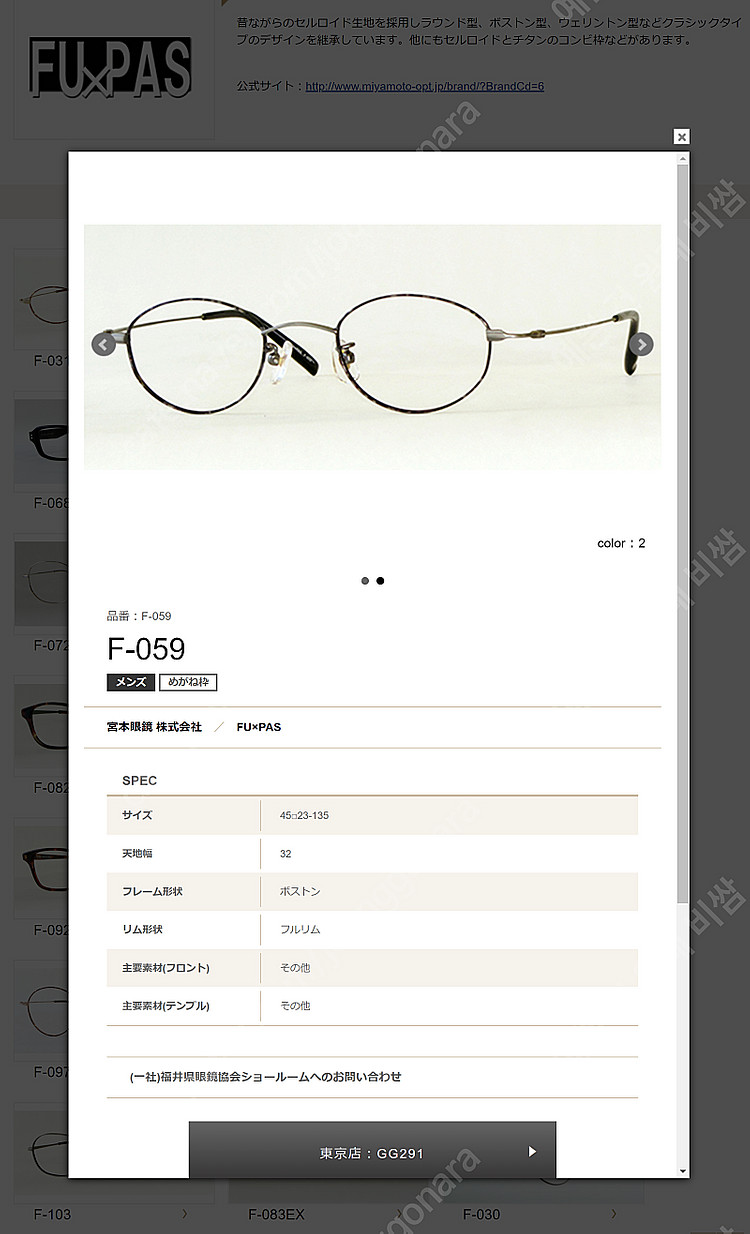Tap the めがね枠 tag
The height and width of the screenshot is (1234, 750).
click(188, 683)
